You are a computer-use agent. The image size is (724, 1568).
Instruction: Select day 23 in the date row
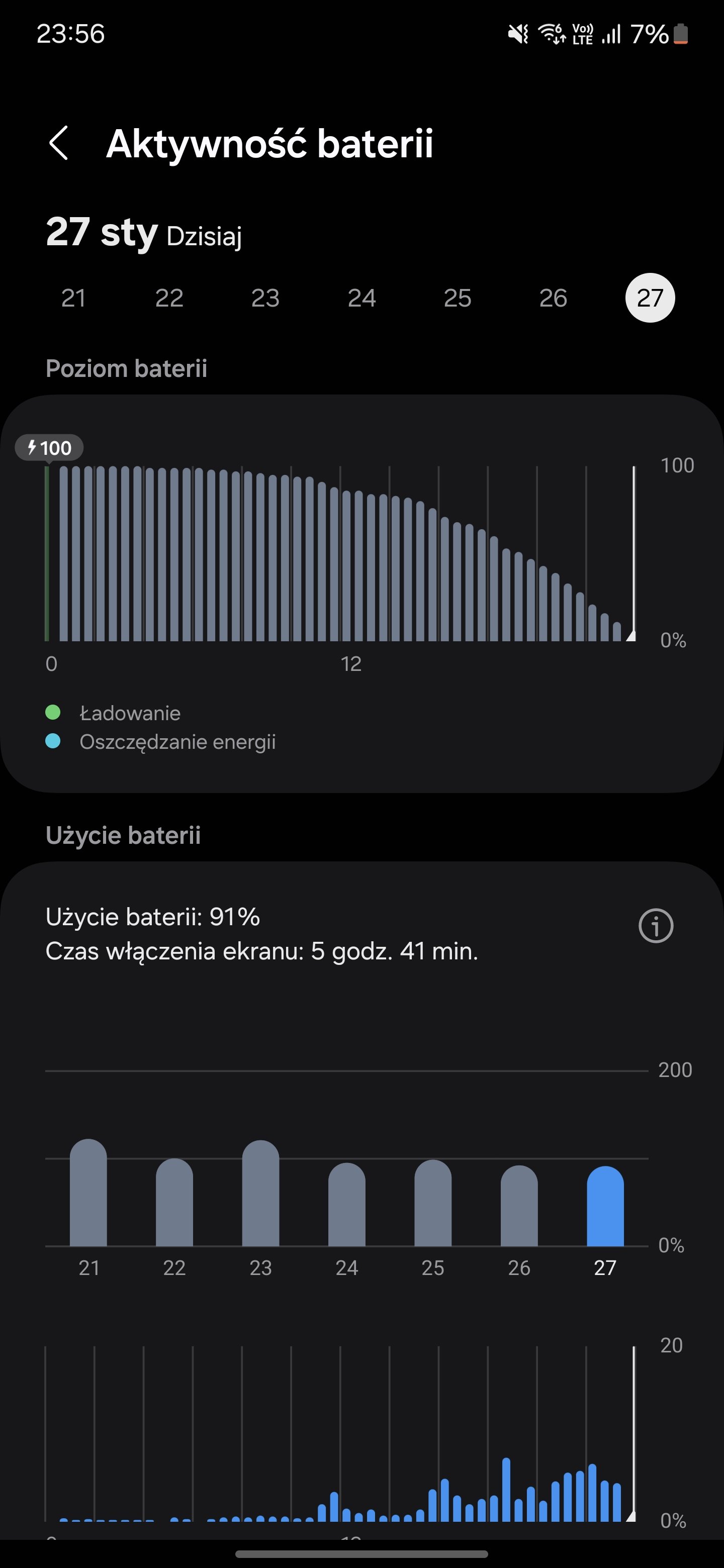(x=265, y=298)
